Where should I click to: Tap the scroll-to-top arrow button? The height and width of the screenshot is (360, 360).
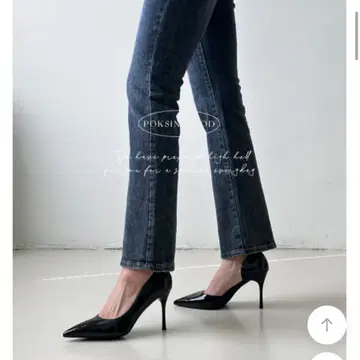pos(327,325)
